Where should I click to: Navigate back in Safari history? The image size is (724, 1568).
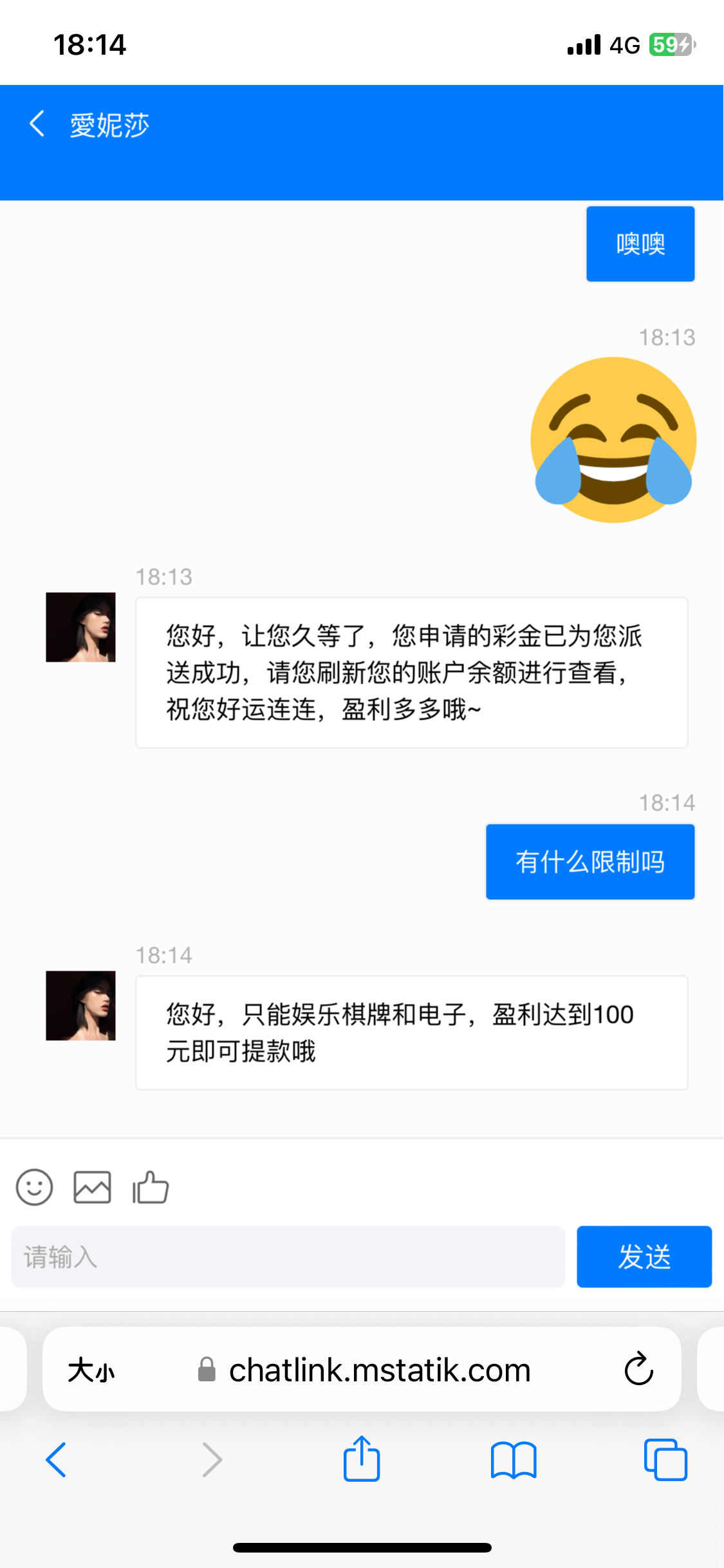(x=57, y=1459)
